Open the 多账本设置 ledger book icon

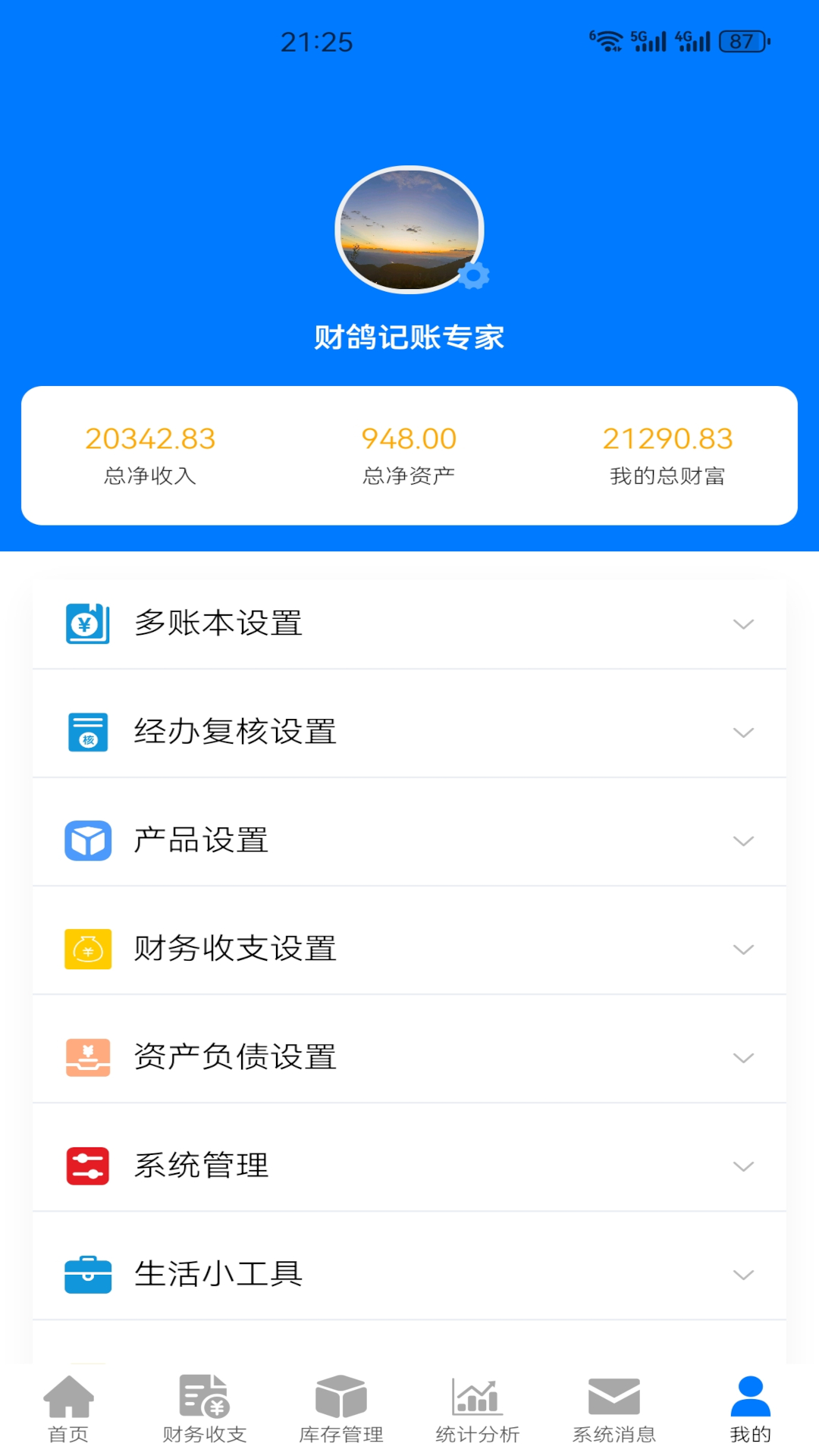coord(87,623)
